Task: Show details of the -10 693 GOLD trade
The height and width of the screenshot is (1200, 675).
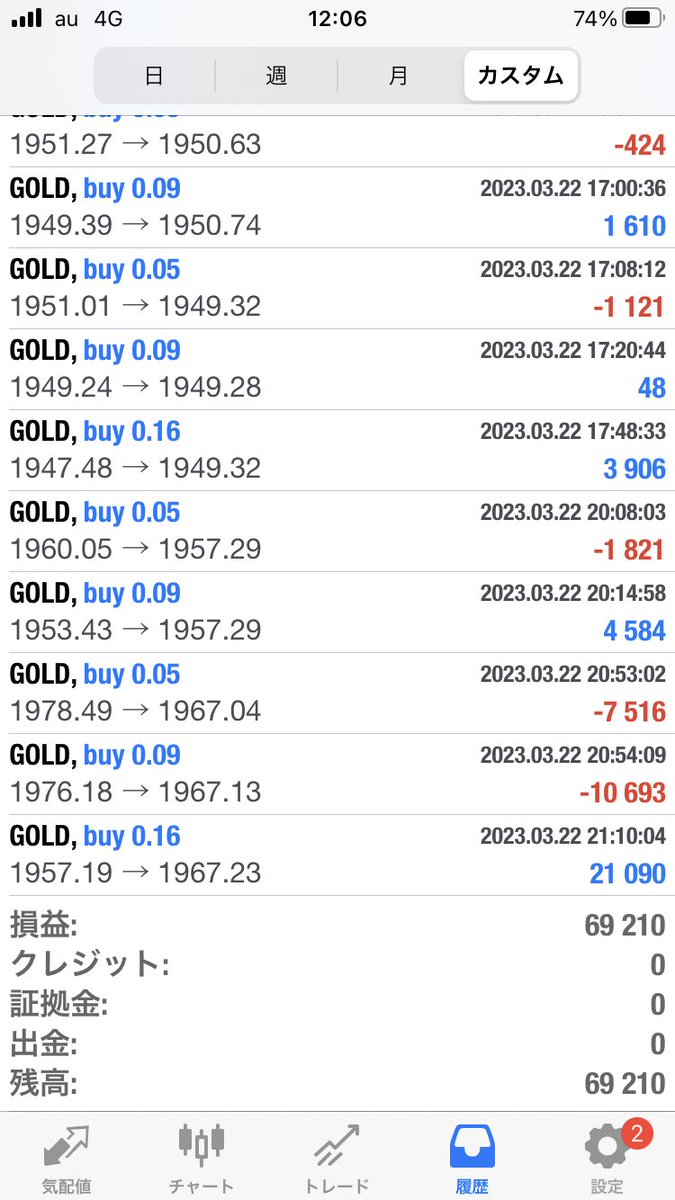Action: [337, 774]
